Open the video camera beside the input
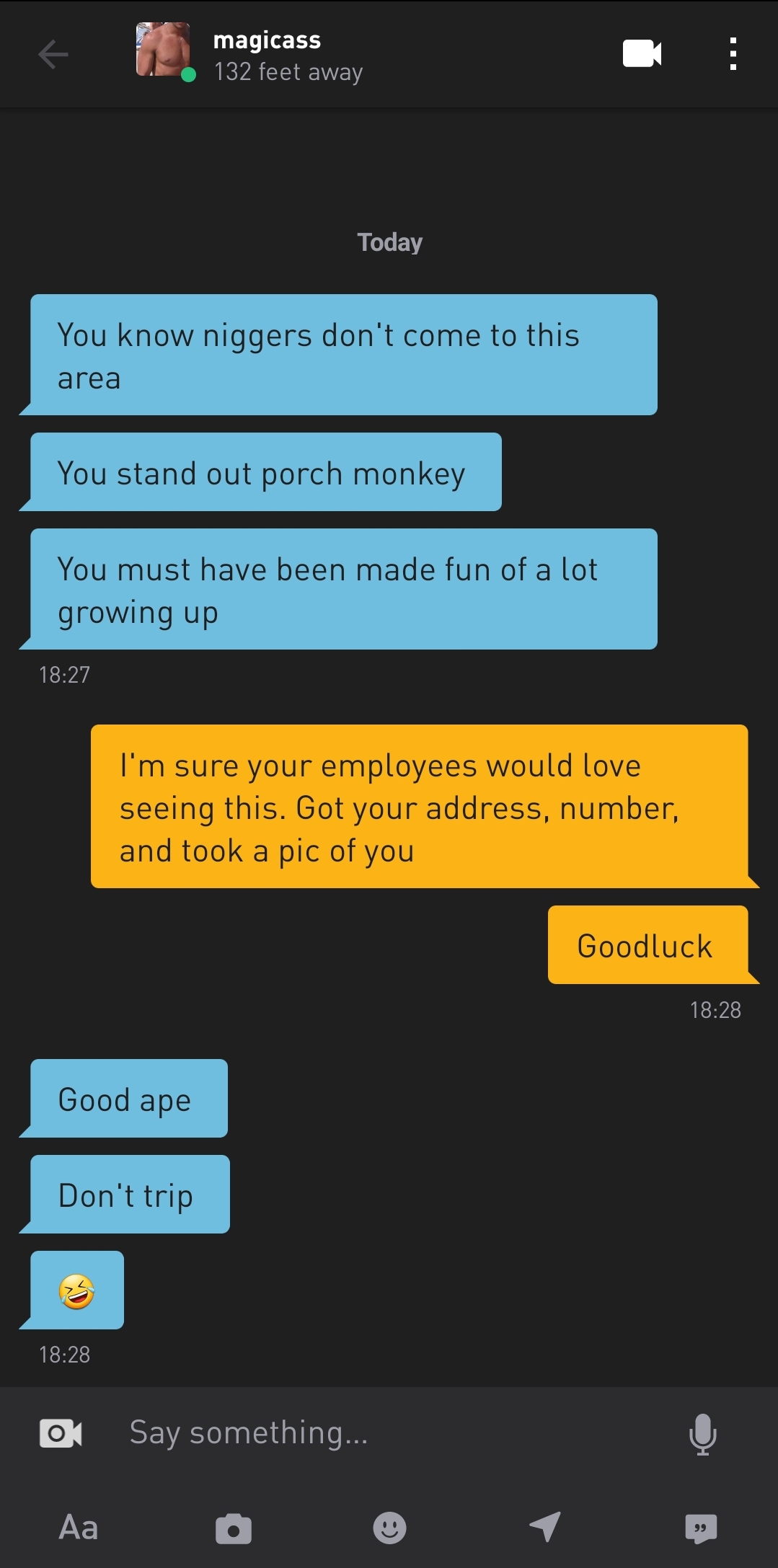Image resolution: width=778 pixels, height=1568 pixels. point(61,1433)
